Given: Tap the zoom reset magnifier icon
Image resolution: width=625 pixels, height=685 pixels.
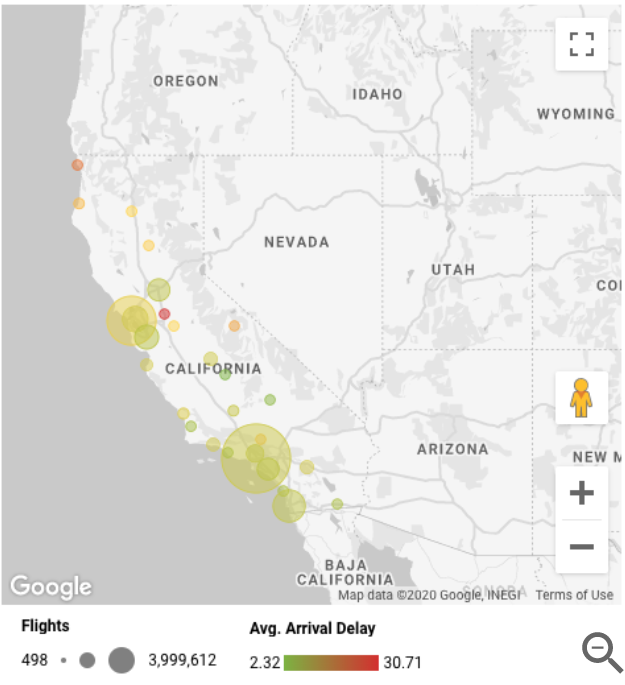Looking at the screenshot, I should [602, 653].
